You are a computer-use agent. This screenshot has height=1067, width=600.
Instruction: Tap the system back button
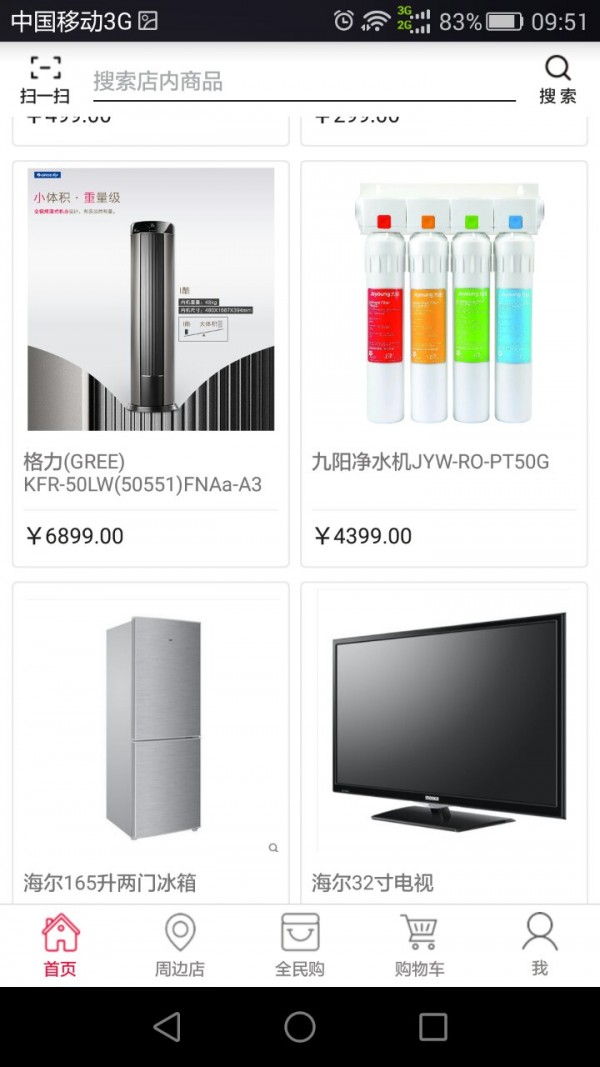tap(167, 1027)
